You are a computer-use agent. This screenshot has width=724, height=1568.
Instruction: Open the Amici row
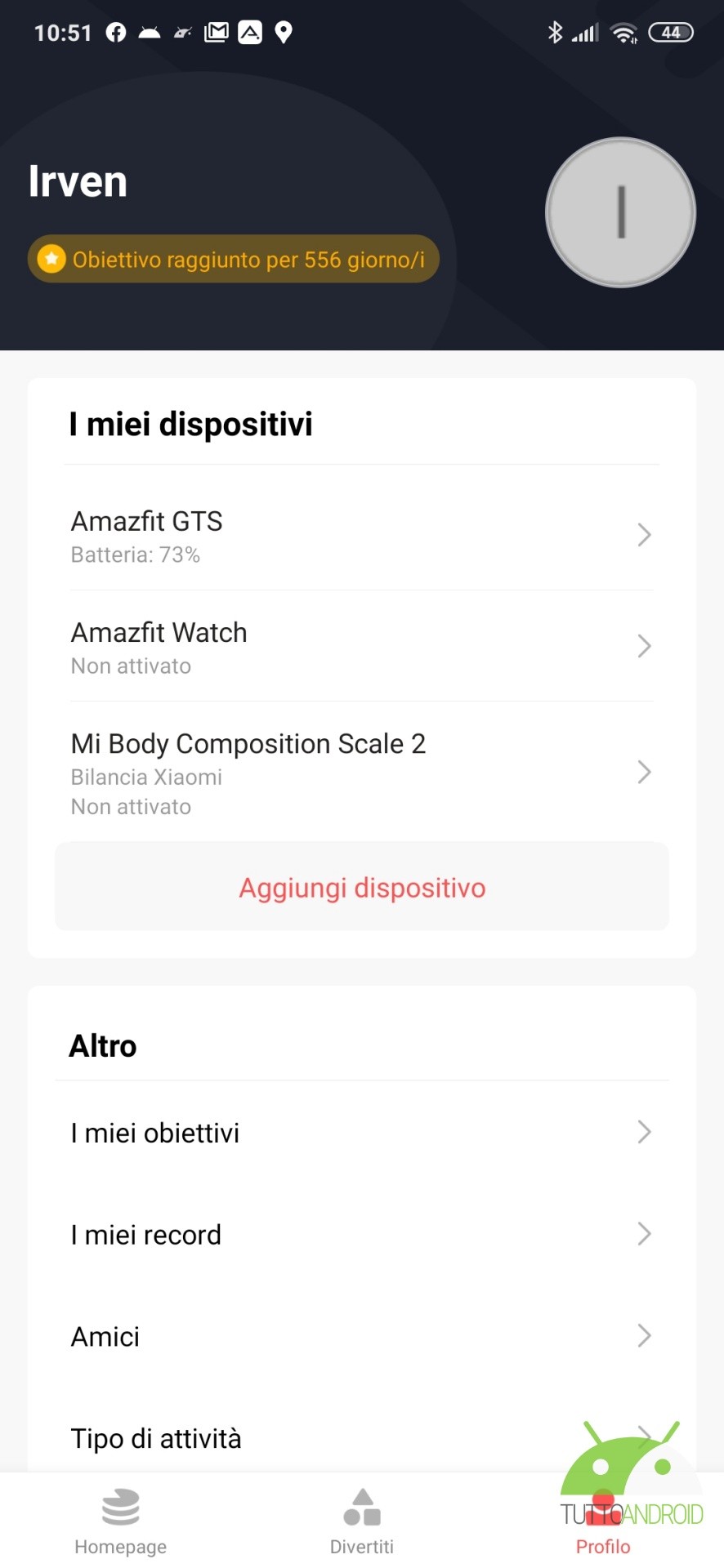click(362, 1336)
